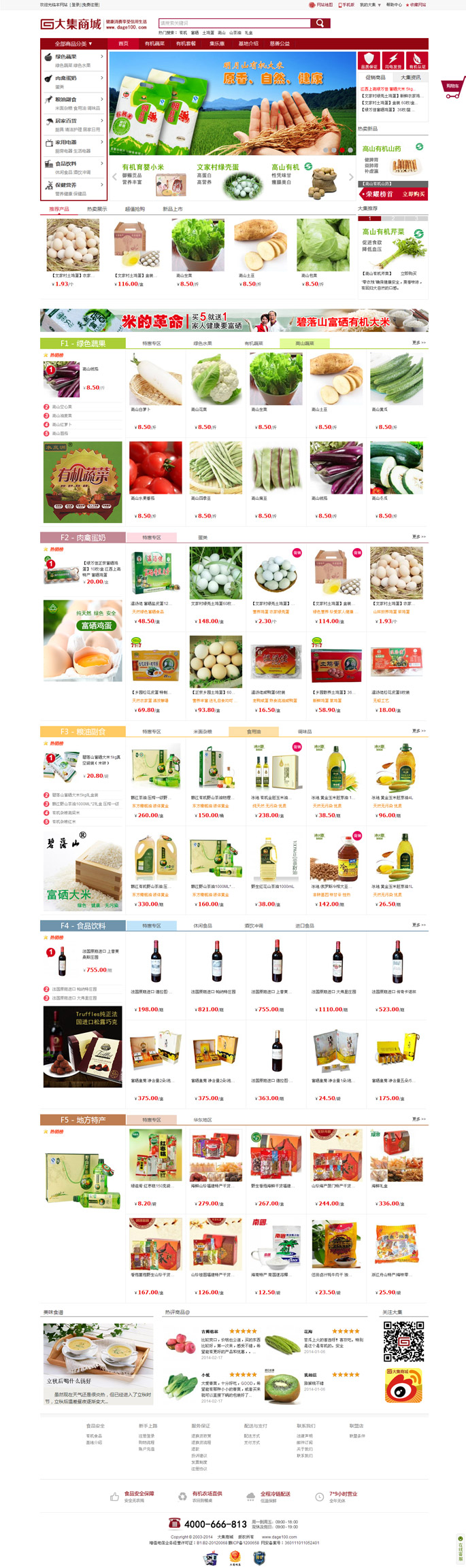Go to 慈善公益 in the top menu
Viewport: 466px width, 1568px height.
[x=280, y=44]
